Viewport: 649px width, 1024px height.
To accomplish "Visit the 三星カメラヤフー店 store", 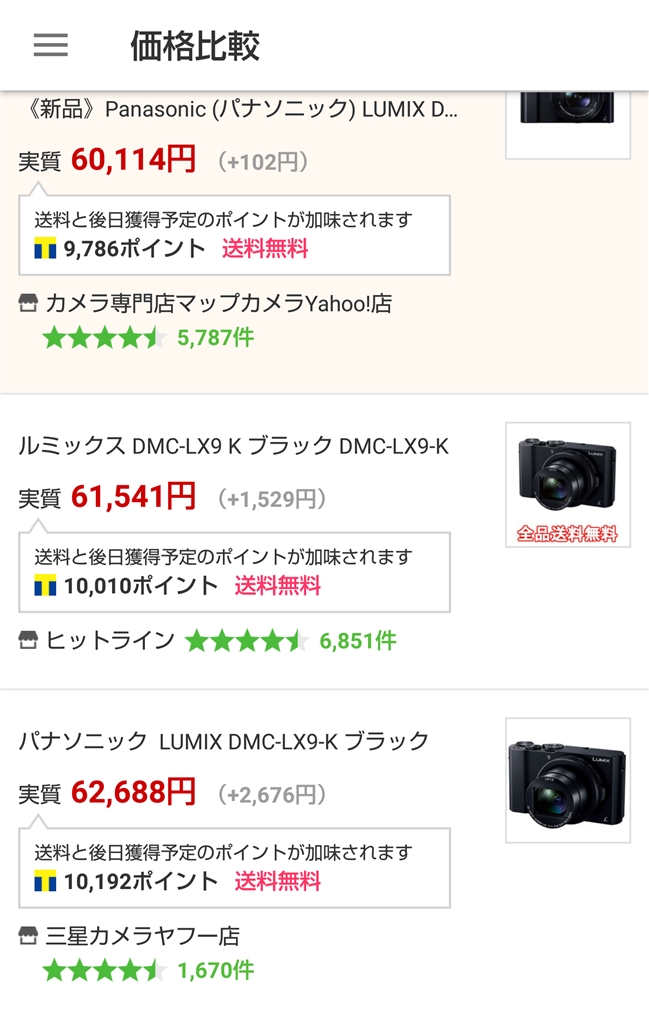I will tap(129, 936).
